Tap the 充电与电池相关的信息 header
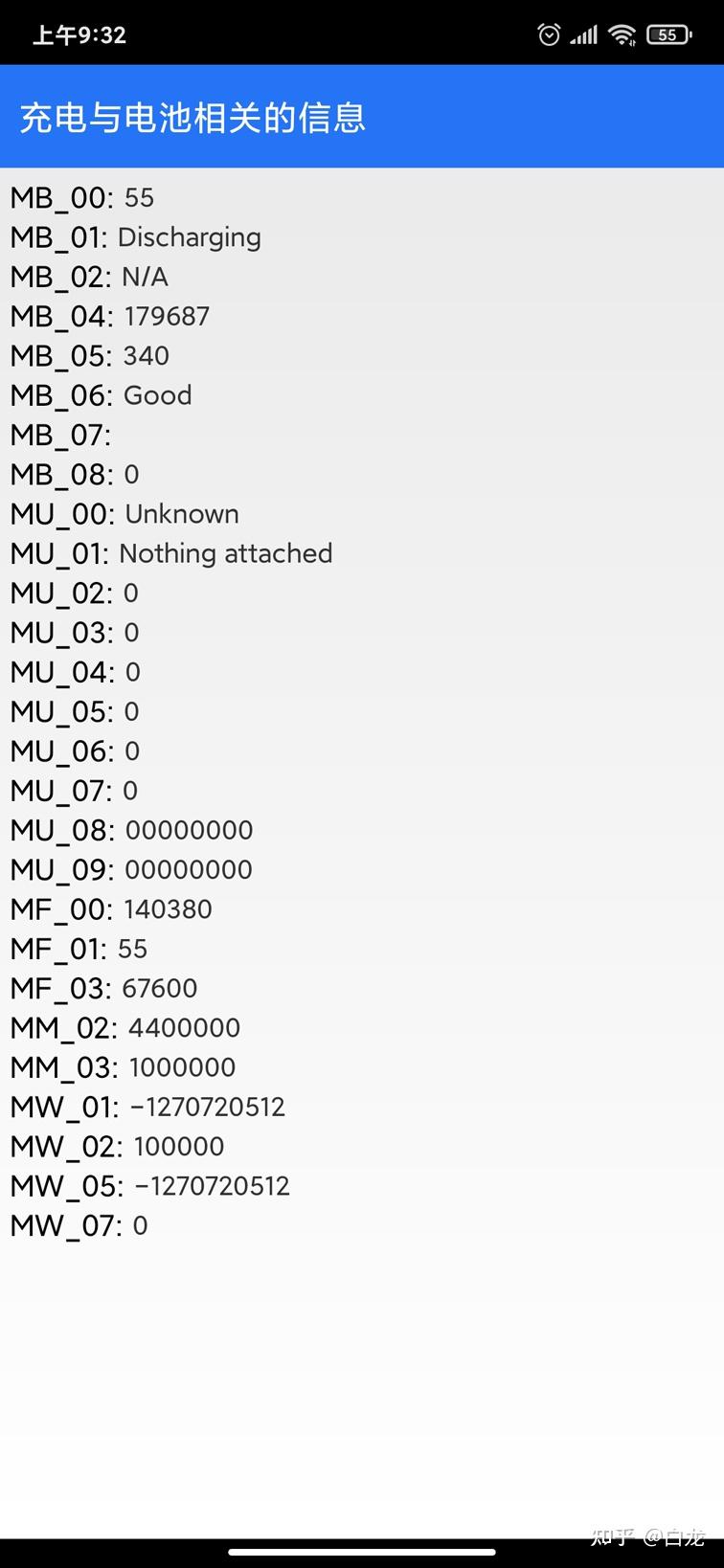Image resolution: width=724 pixels, height=1568 pixels. (x=192, y=118)
